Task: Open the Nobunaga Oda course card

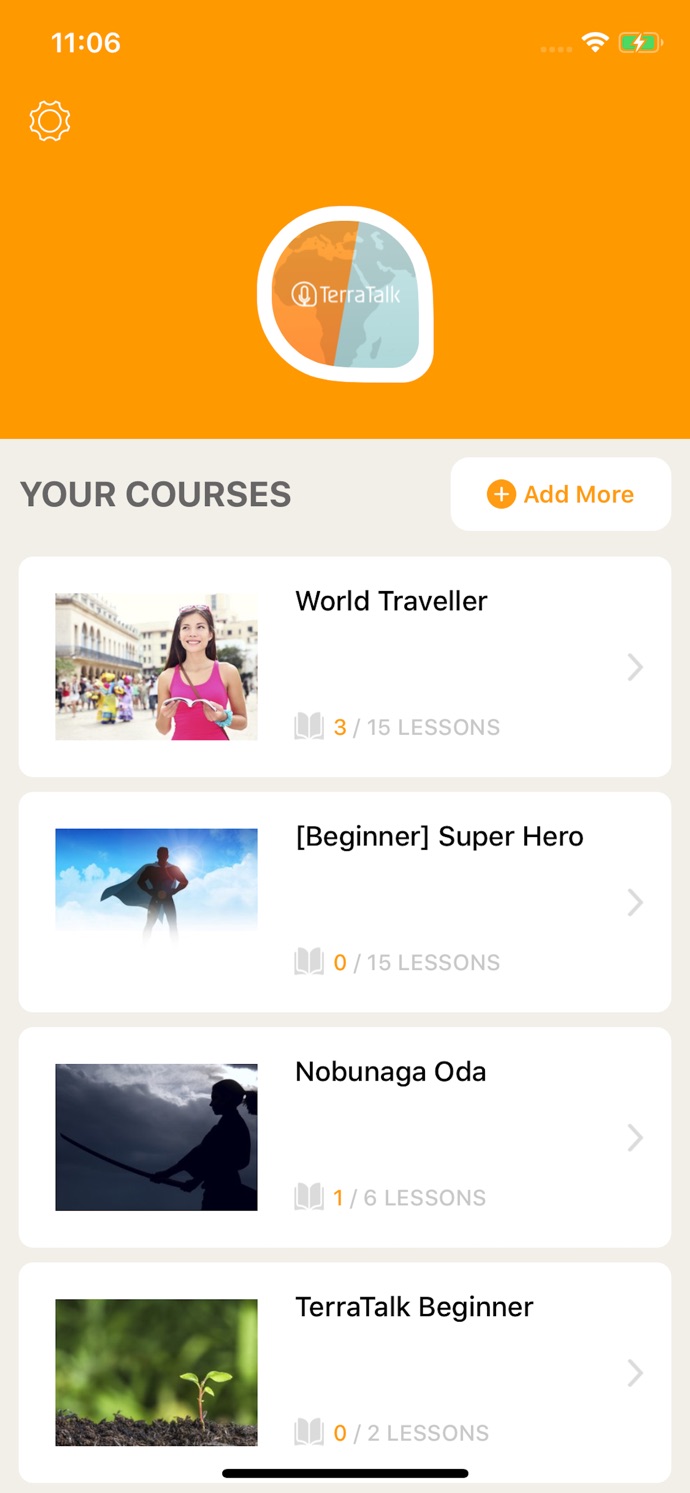Action: (x=344, y=1137)
